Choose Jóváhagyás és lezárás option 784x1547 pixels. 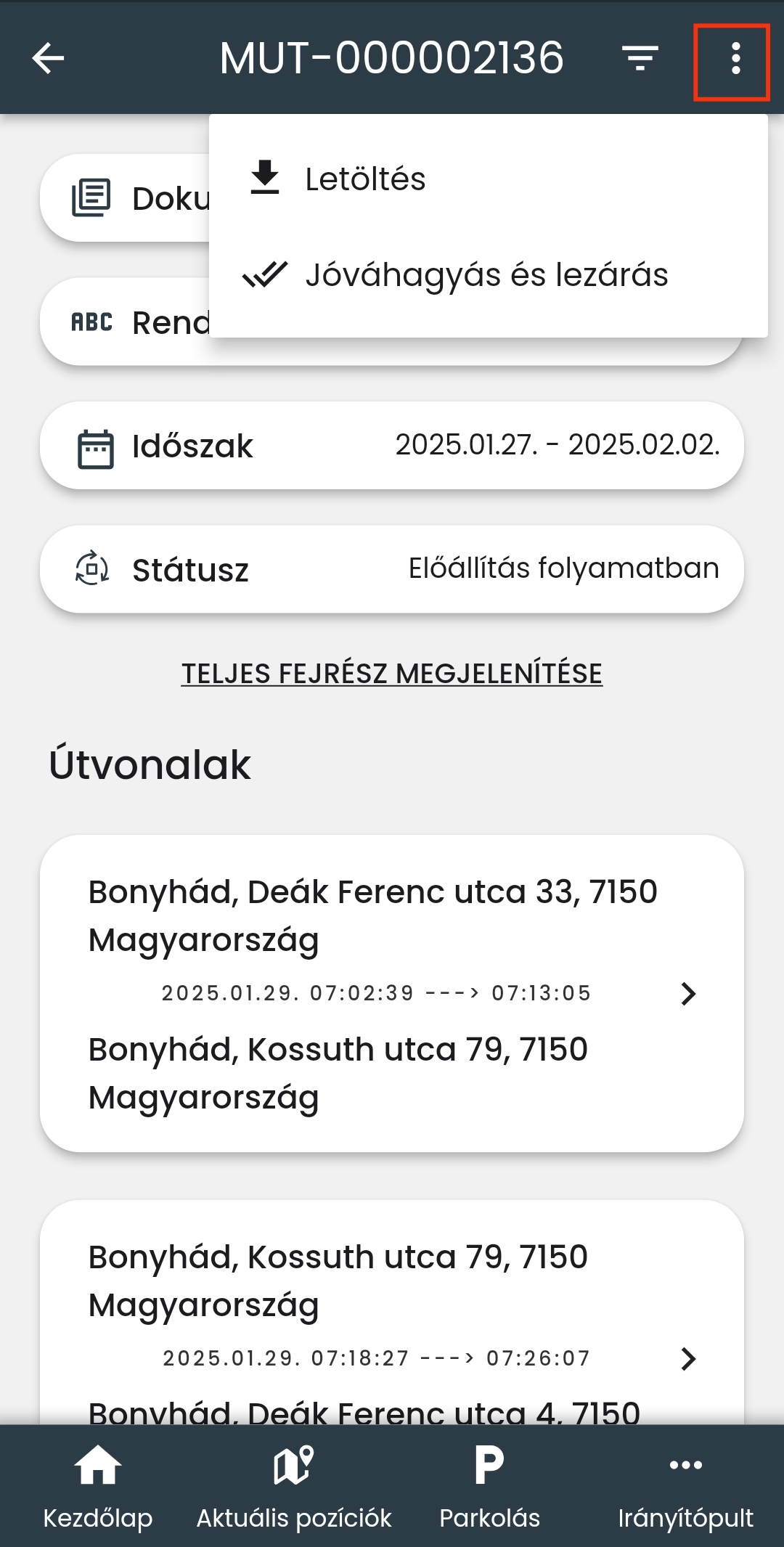click(x=486, y=275)
